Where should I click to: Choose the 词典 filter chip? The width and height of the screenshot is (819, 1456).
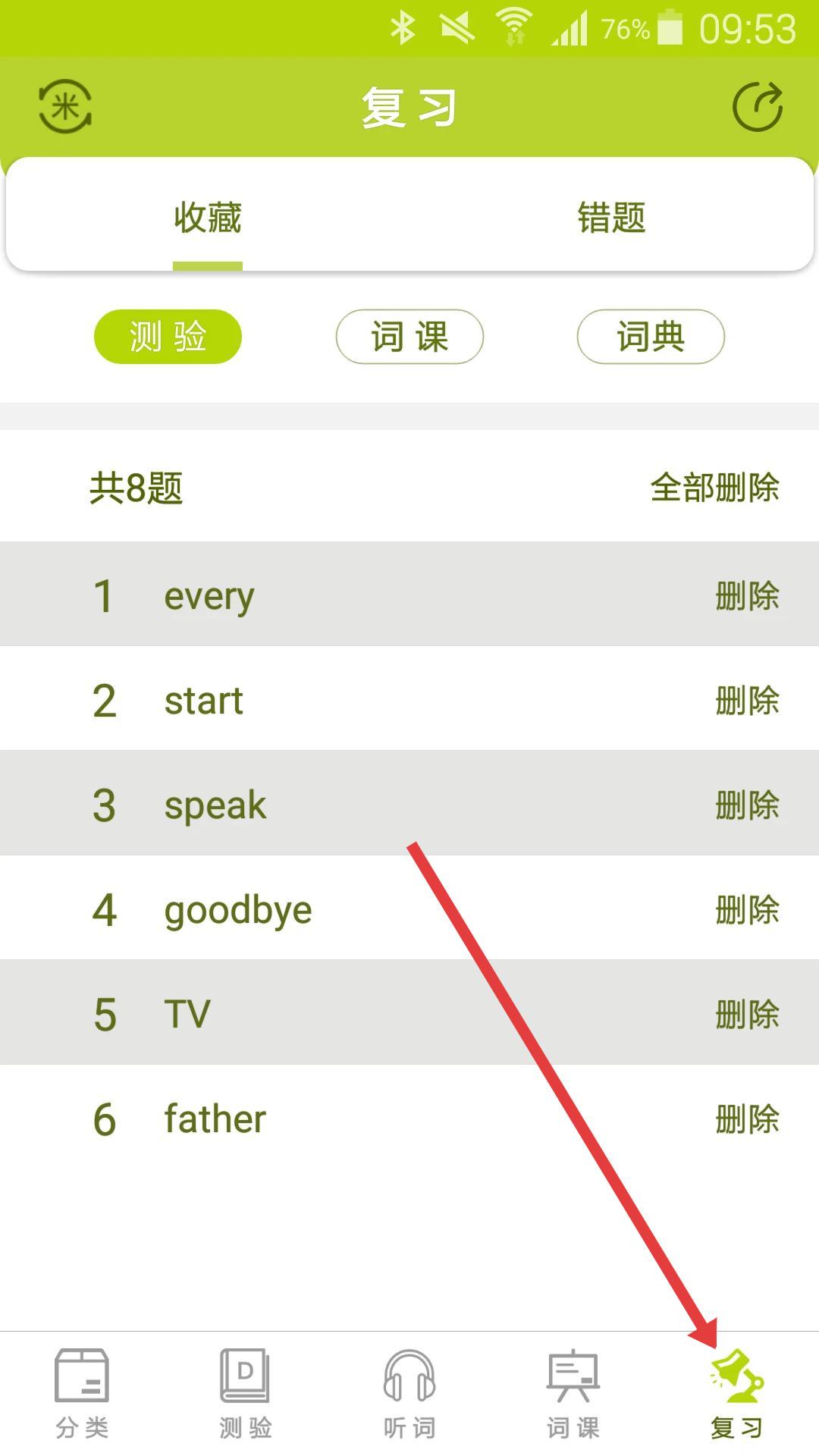(651, 337)
